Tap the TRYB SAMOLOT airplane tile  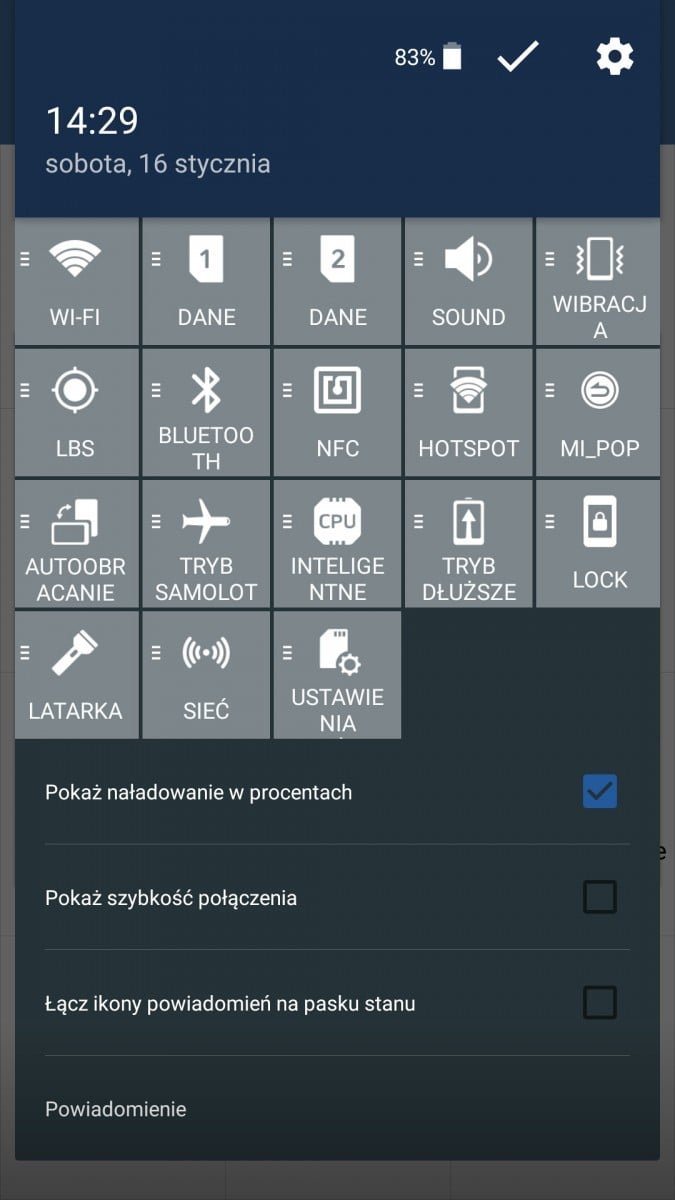coord(206,543)
